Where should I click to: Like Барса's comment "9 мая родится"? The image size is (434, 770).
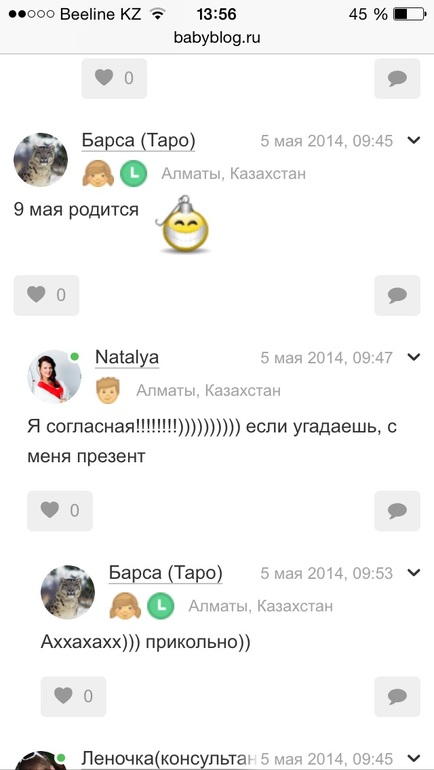tap(46, 295)
